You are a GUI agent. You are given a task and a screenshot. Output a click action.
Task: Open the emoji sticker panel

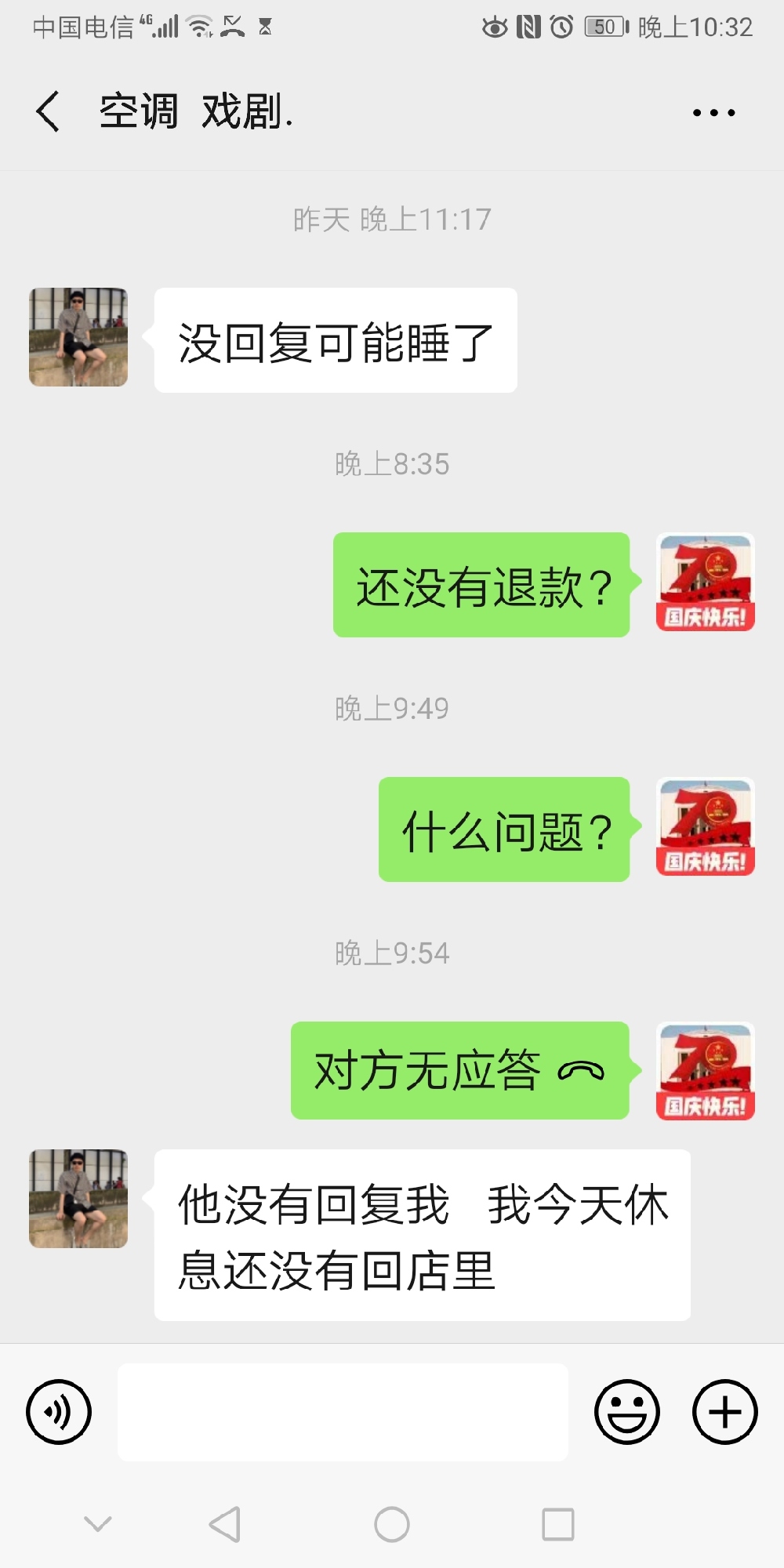pos(626,1411)
